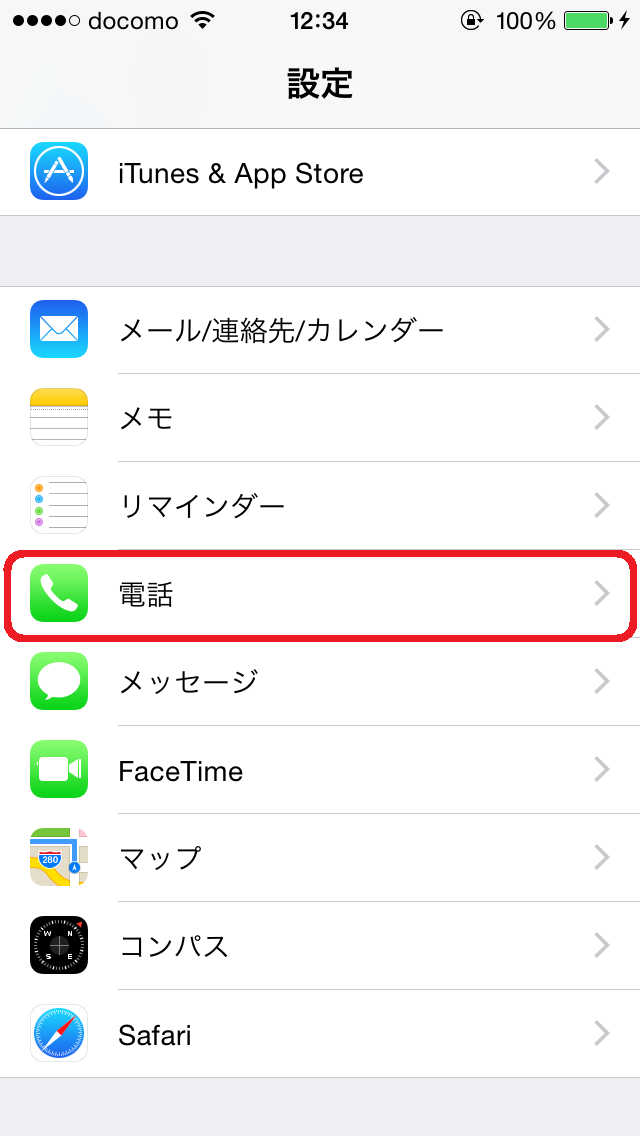The height and width of the screenshot is (1136, 640).
Task: Go to マップ settings
Action: coord(320,857)
